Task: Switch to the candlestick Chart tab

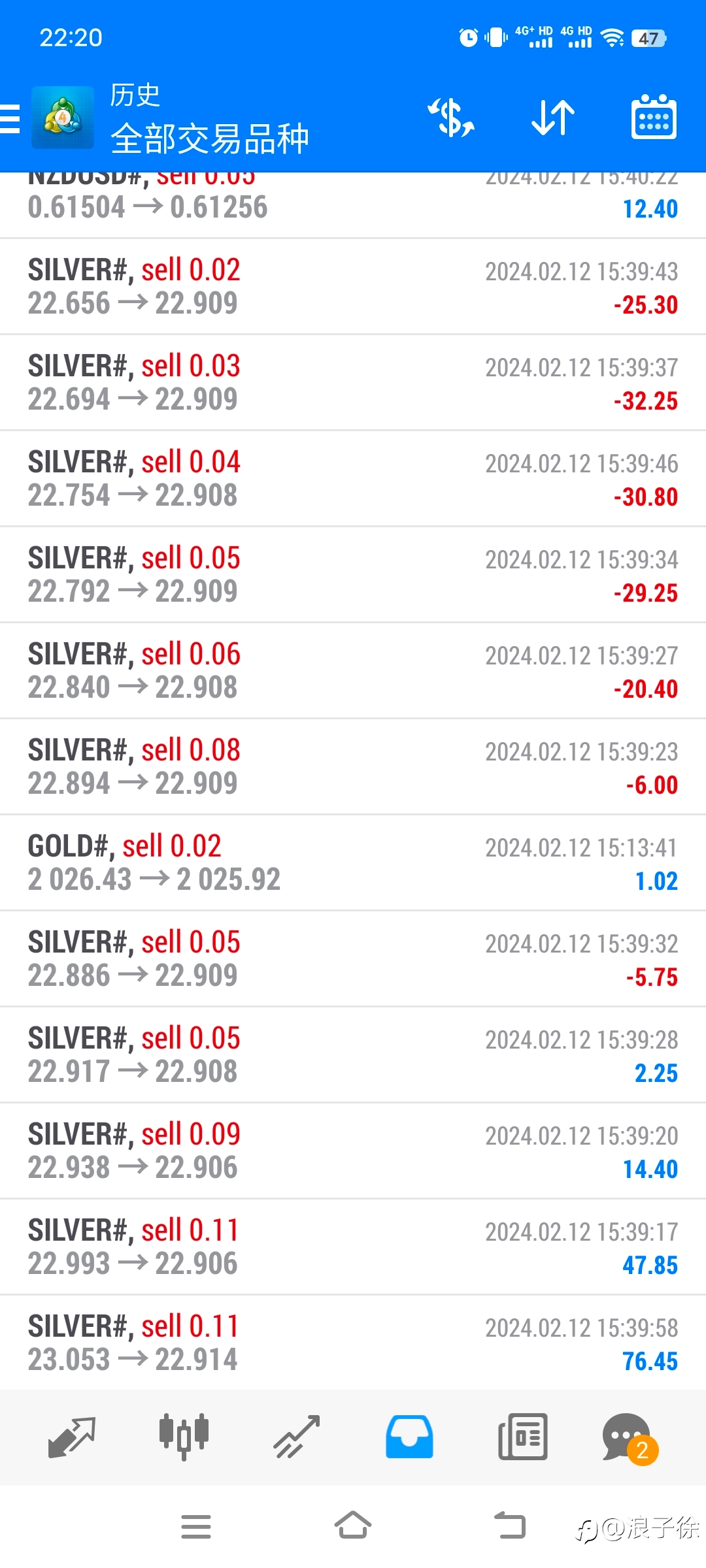Action: (184, 1437)
